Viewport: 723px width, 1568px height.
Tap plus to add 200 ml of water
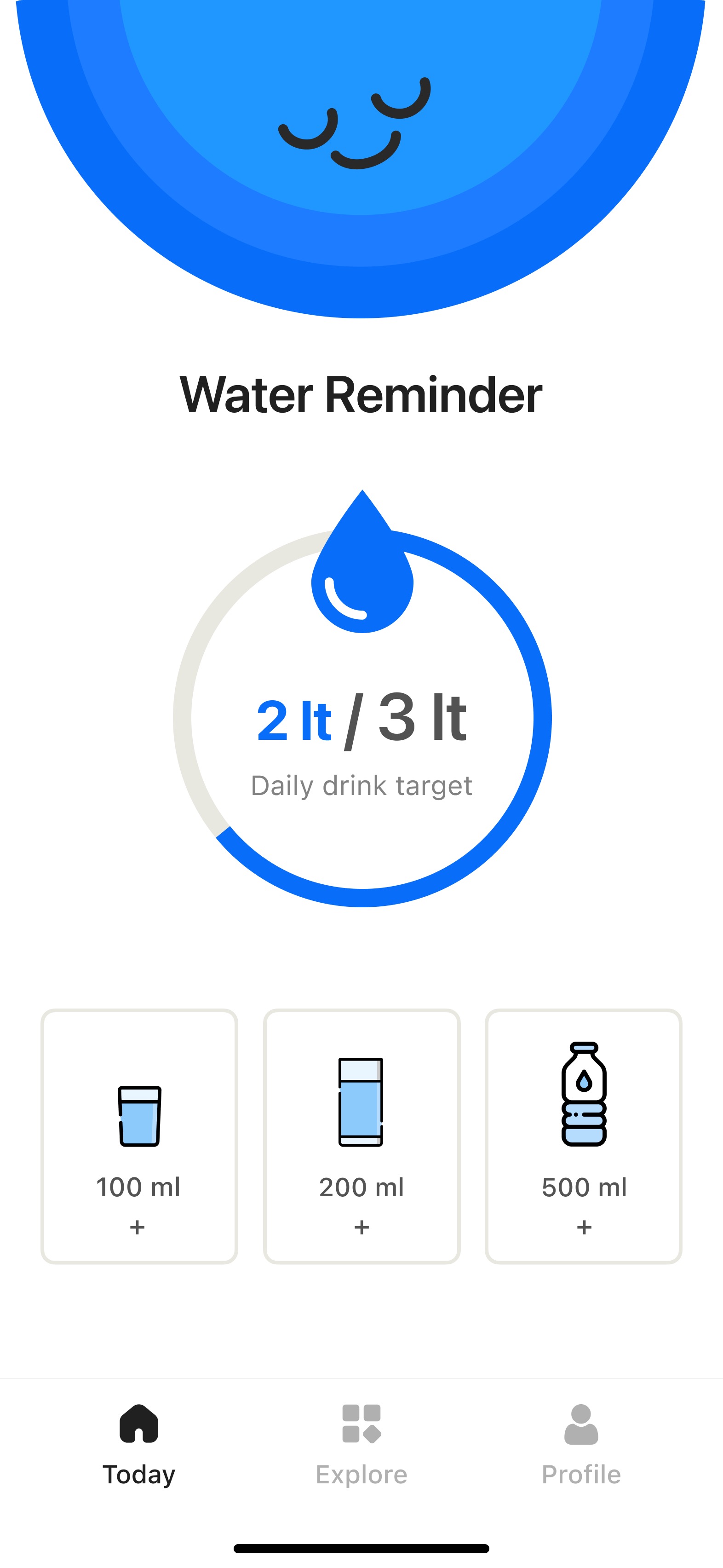click(x=361, y=1226)
